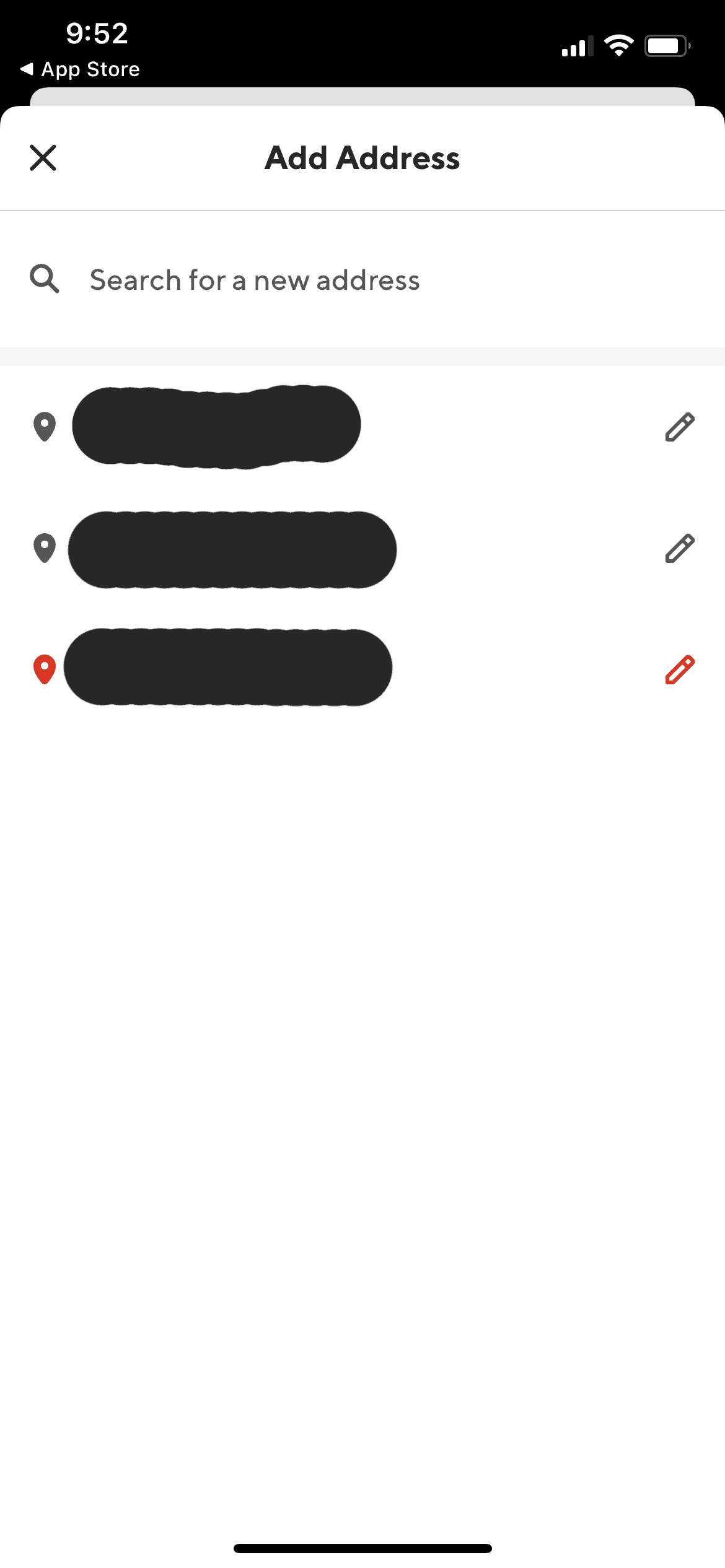Image resolution: width=725 pixels, height=1568 pixels.
Task: Edit the red highlighted selected address
Action: [680, 670]
